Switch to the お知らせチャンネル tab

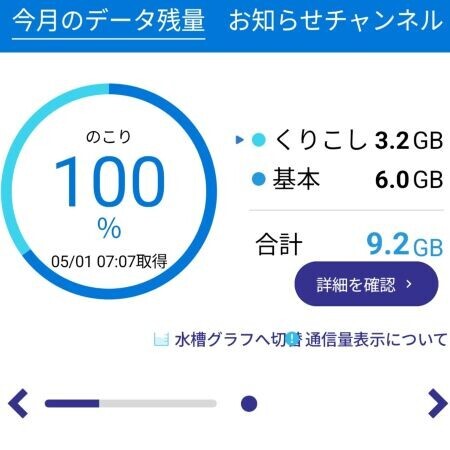[335, 21]
